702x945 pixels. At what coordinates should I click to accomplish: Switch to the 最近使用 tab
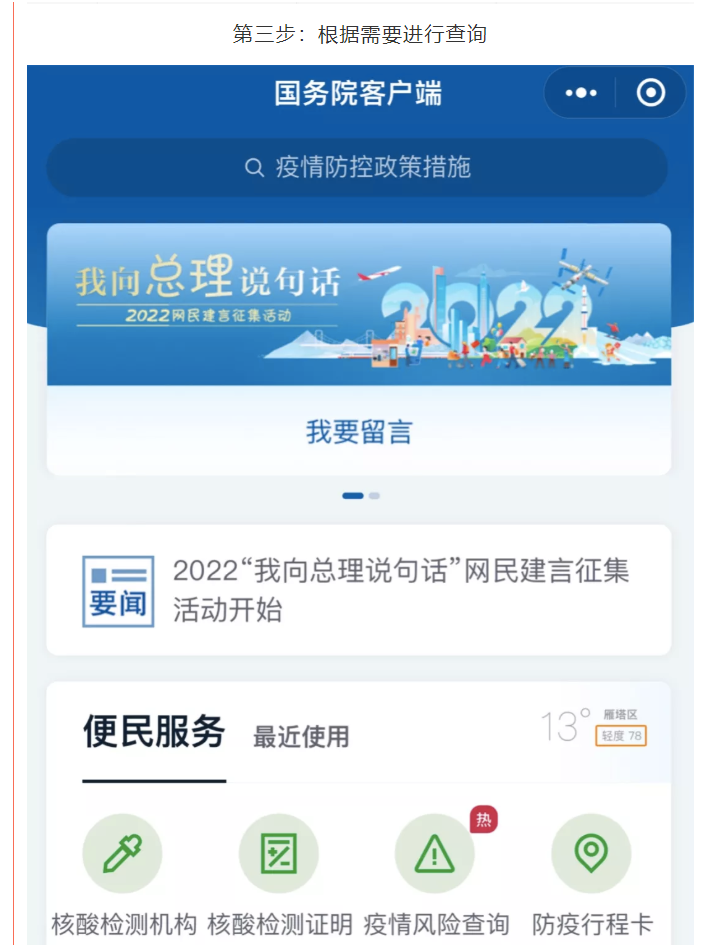click(x=301, y=737)
